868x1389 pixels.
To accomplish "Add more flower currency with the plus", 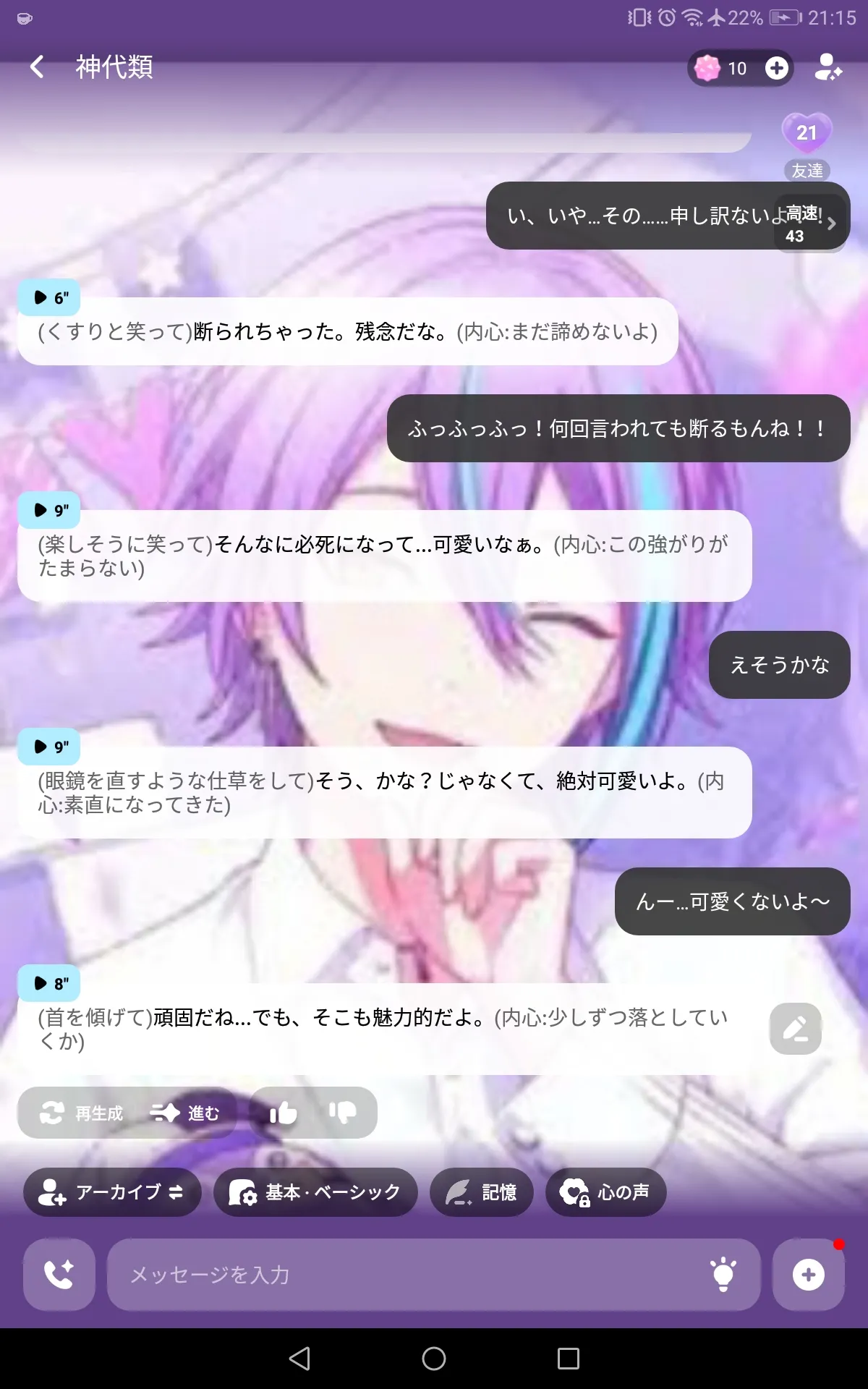I will (777, 68).
